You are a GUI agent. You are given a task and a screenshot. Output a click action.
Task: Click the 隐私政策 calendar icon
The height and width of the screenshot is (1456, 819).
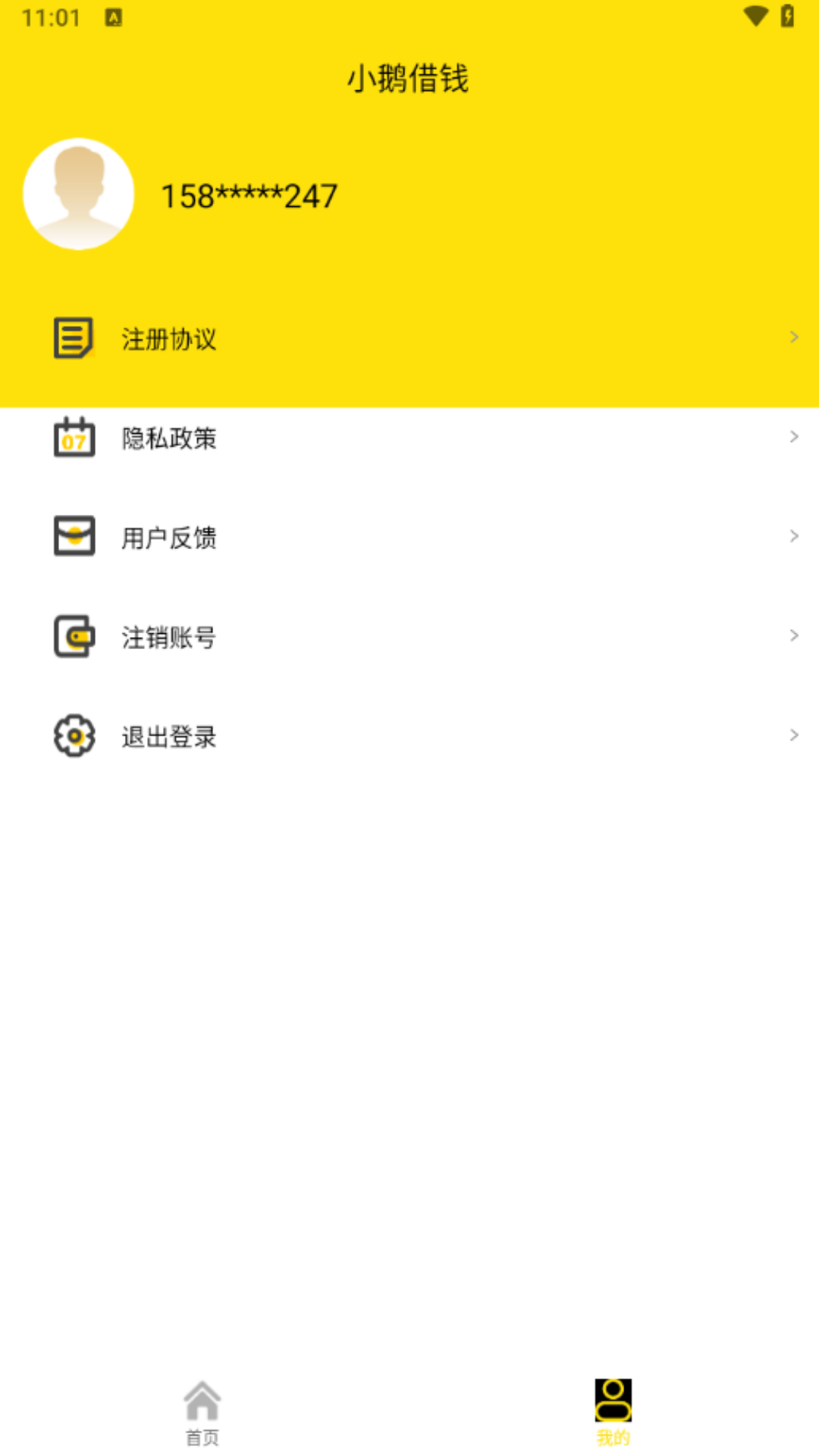point(74,437)
